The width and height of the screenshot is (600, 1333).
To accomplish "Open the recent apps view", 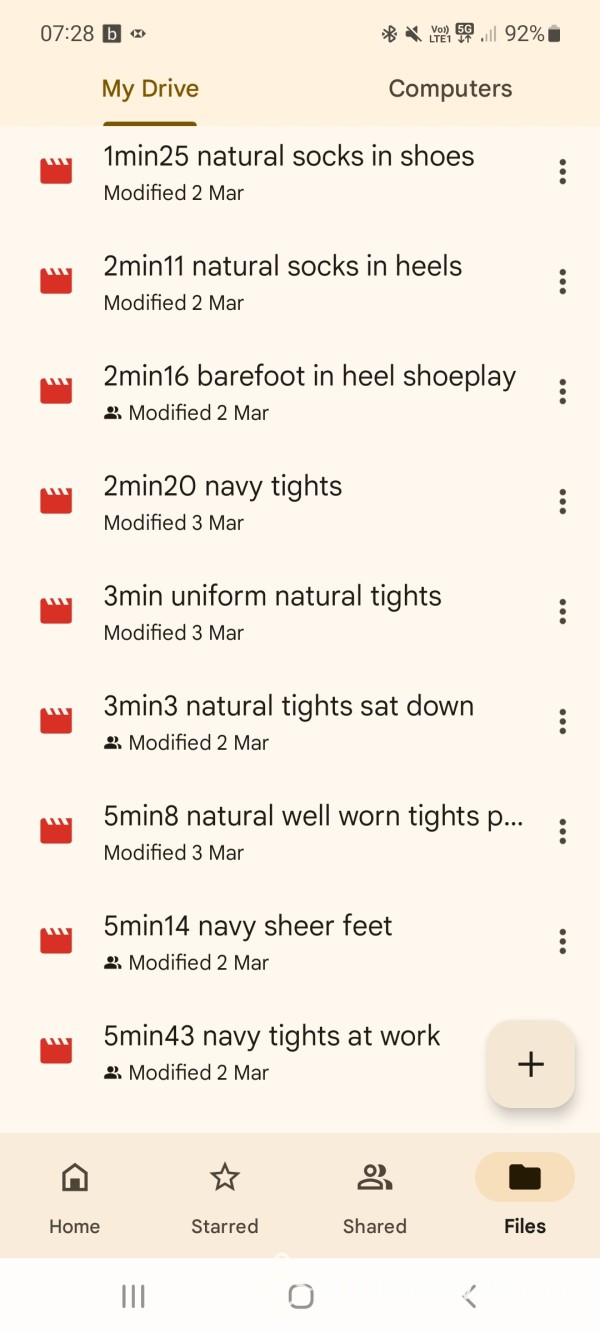I will pos(132,1297).
